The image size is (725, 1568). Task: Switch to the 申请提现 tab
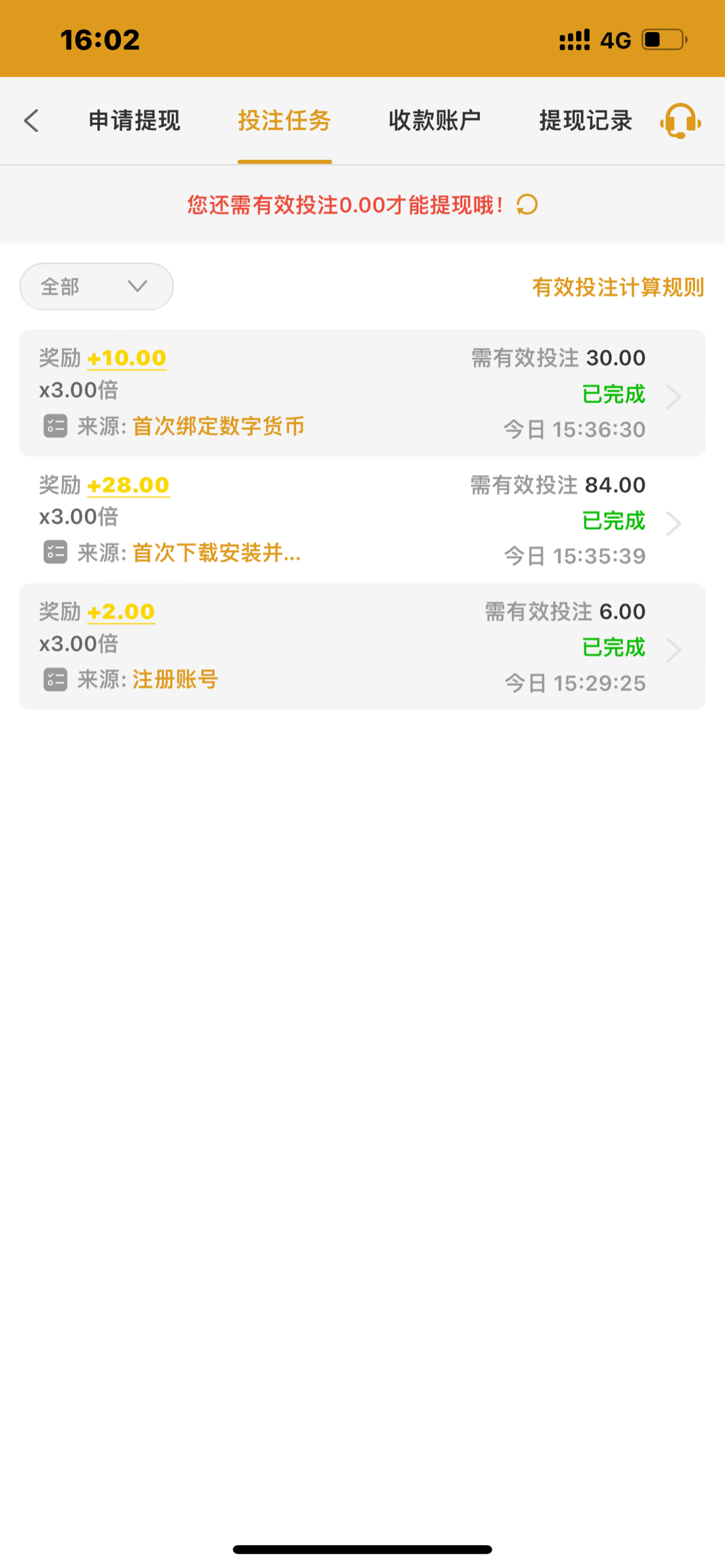pos(135,121)
